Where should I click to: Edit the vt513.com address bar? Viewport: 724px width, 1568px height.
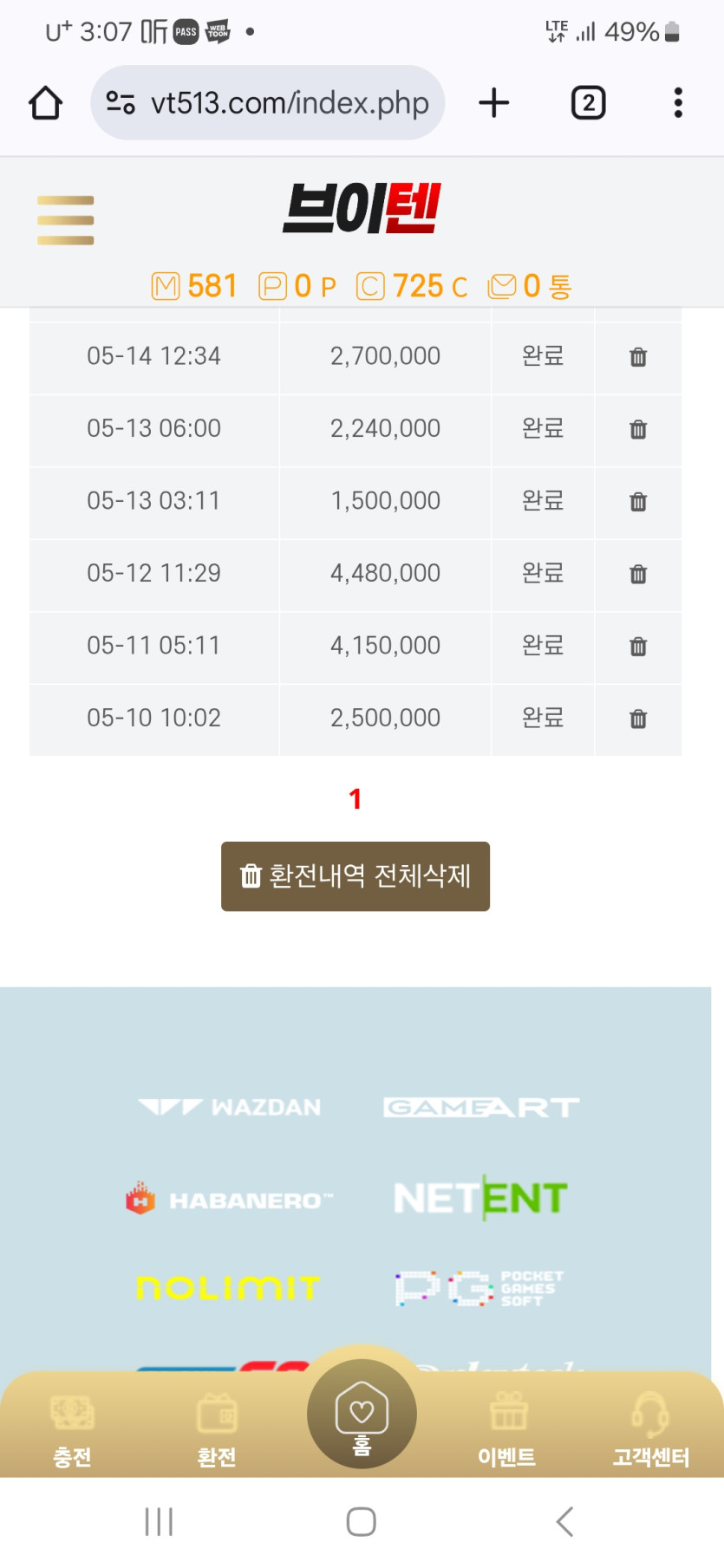click(x=268, y=103)
